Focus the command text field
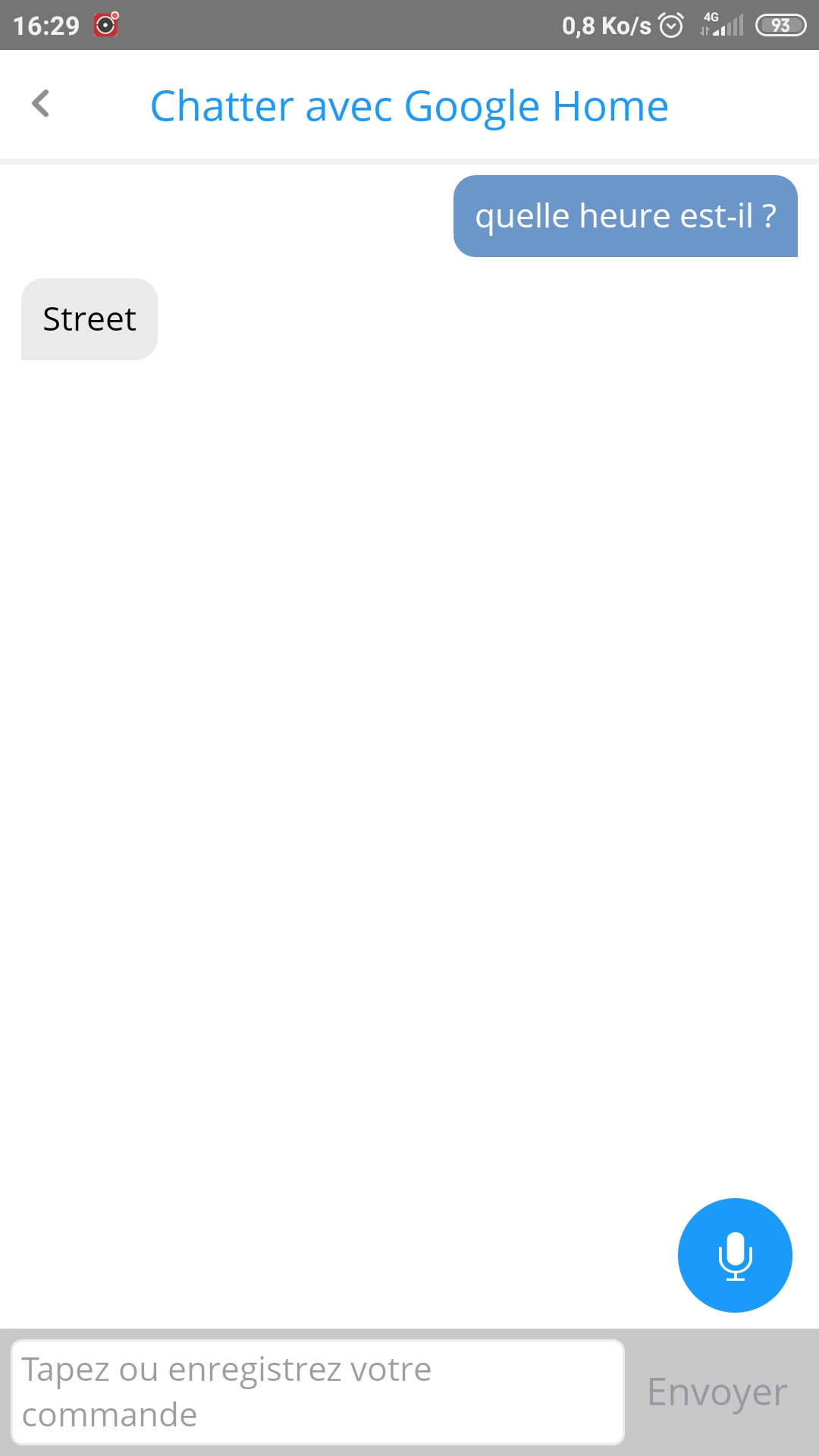 tap(318, 1392)
